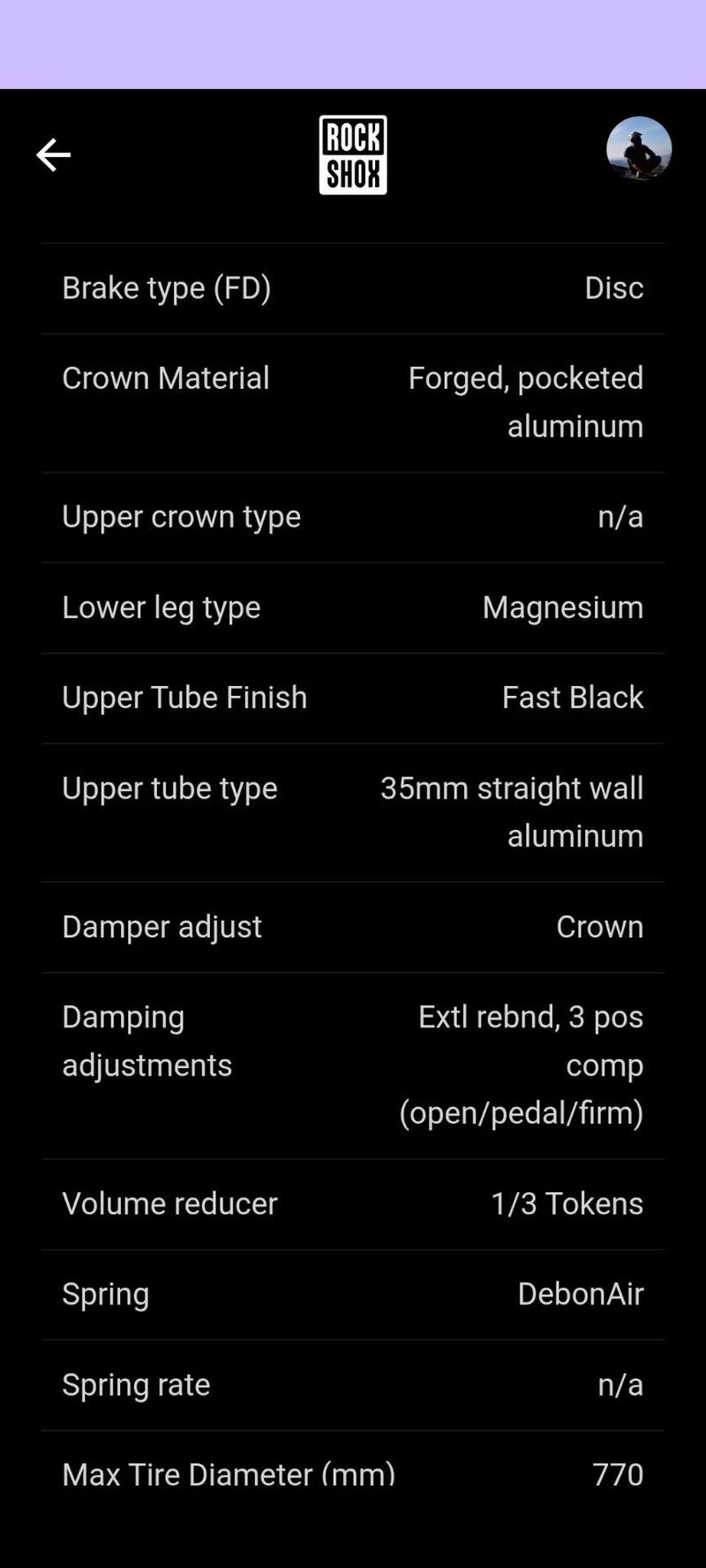This screenshot has width=706, height=1568.
Task: Tap the Fast Black value
Action: coord(572,697)
